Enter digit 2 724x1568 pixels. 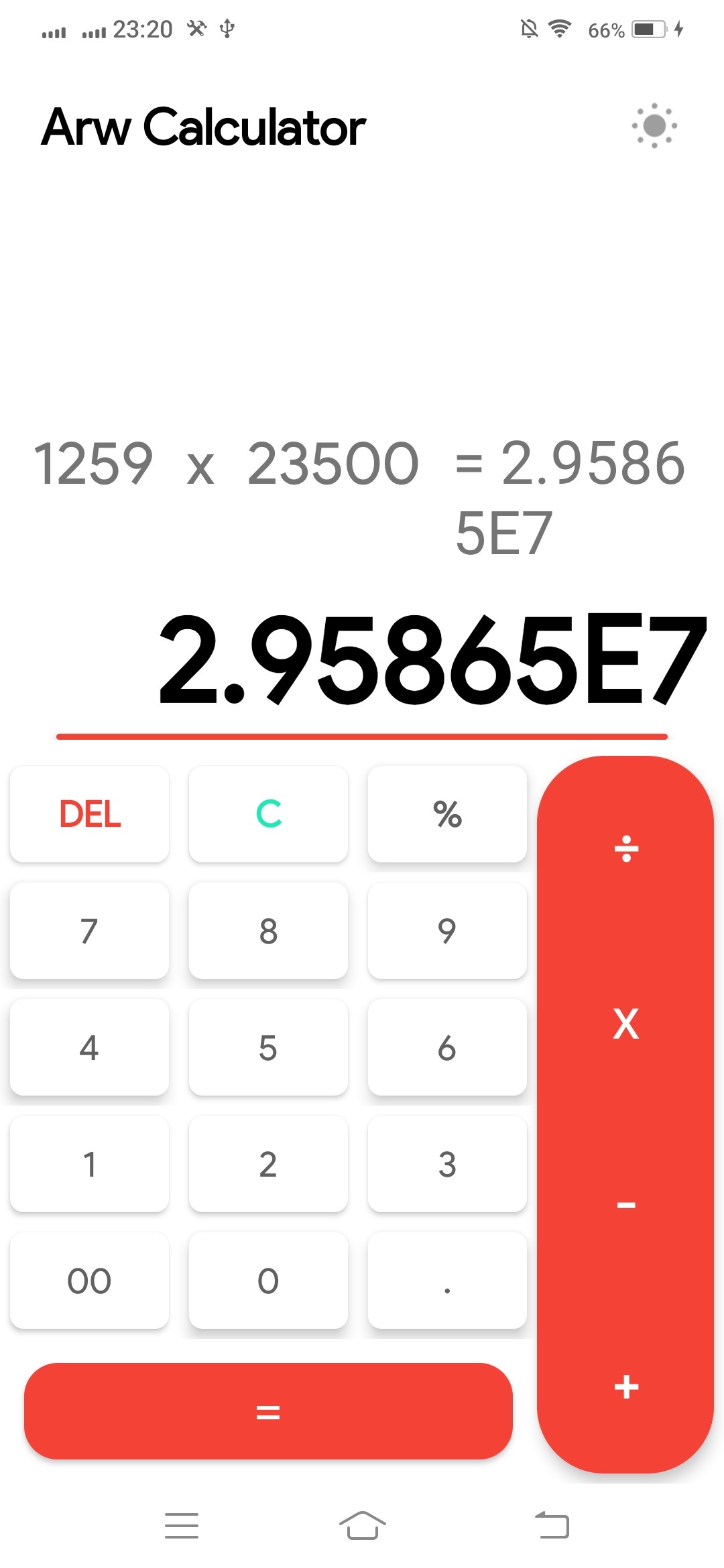coord(268,1164)
